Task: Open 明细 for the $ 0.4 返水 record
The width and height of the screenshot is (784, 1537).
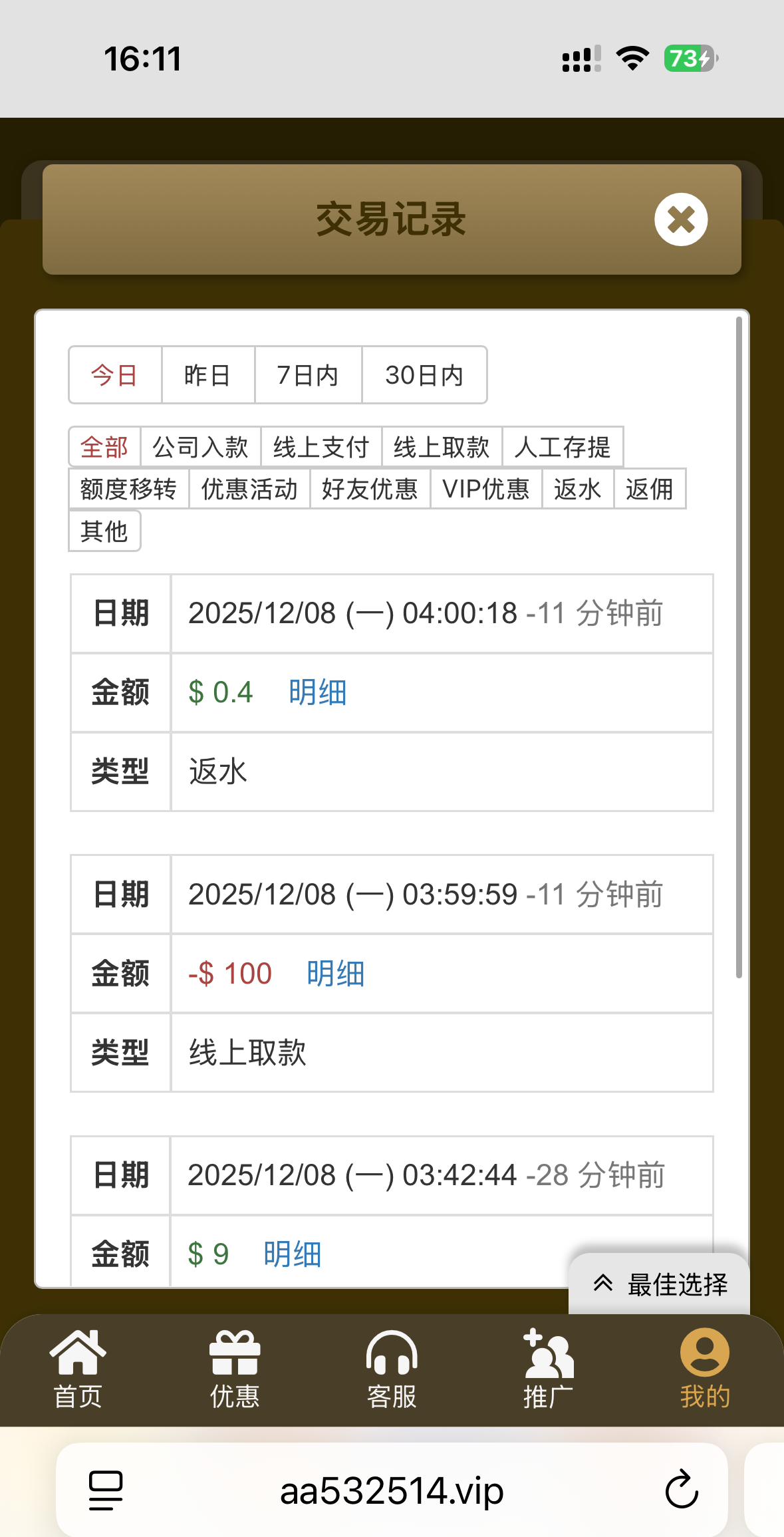Action: [317, 692]
